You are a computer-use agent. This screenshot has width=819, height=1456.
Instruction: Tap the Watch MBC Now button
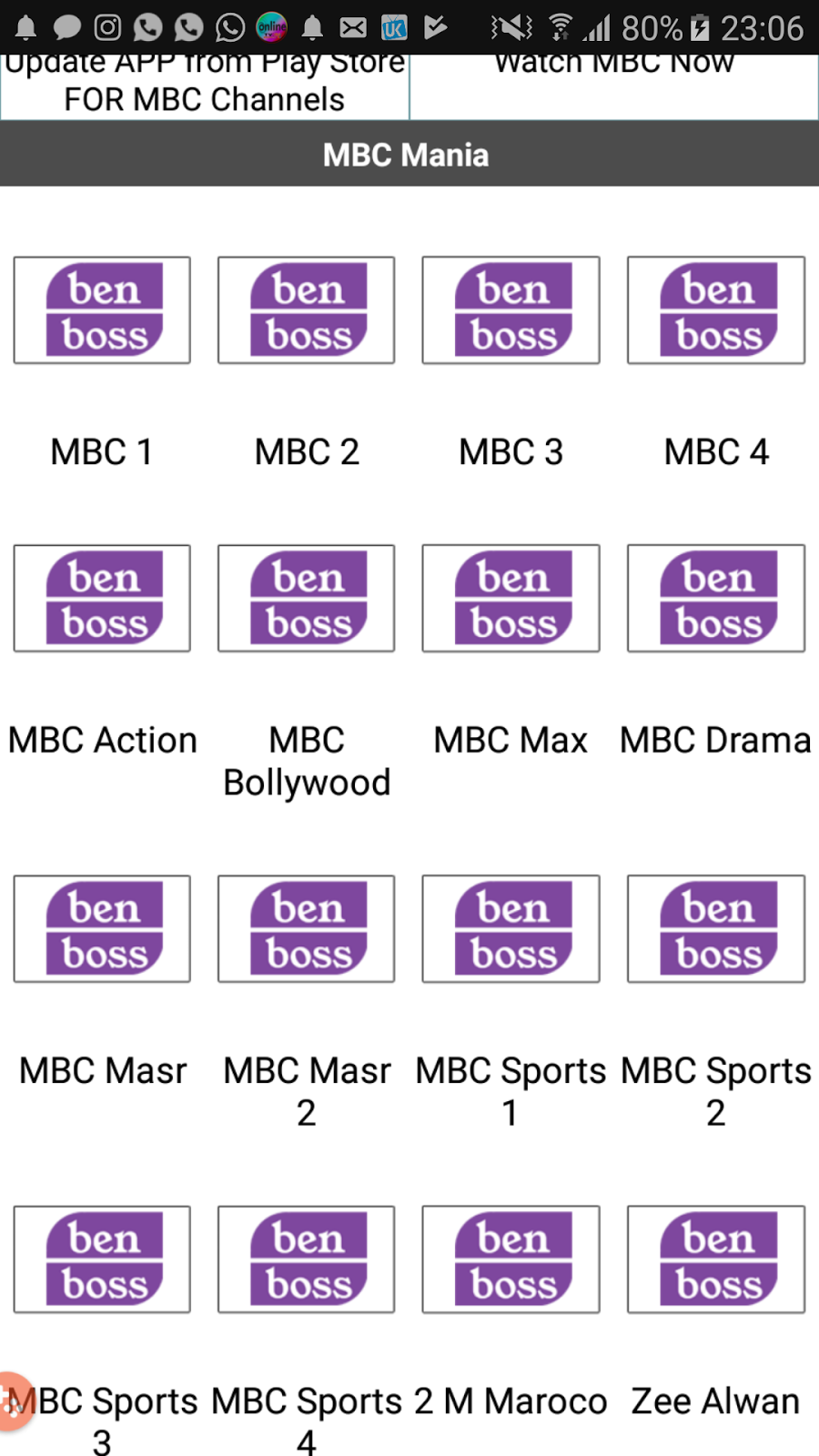pyautogui.click(x=614, y=86)
